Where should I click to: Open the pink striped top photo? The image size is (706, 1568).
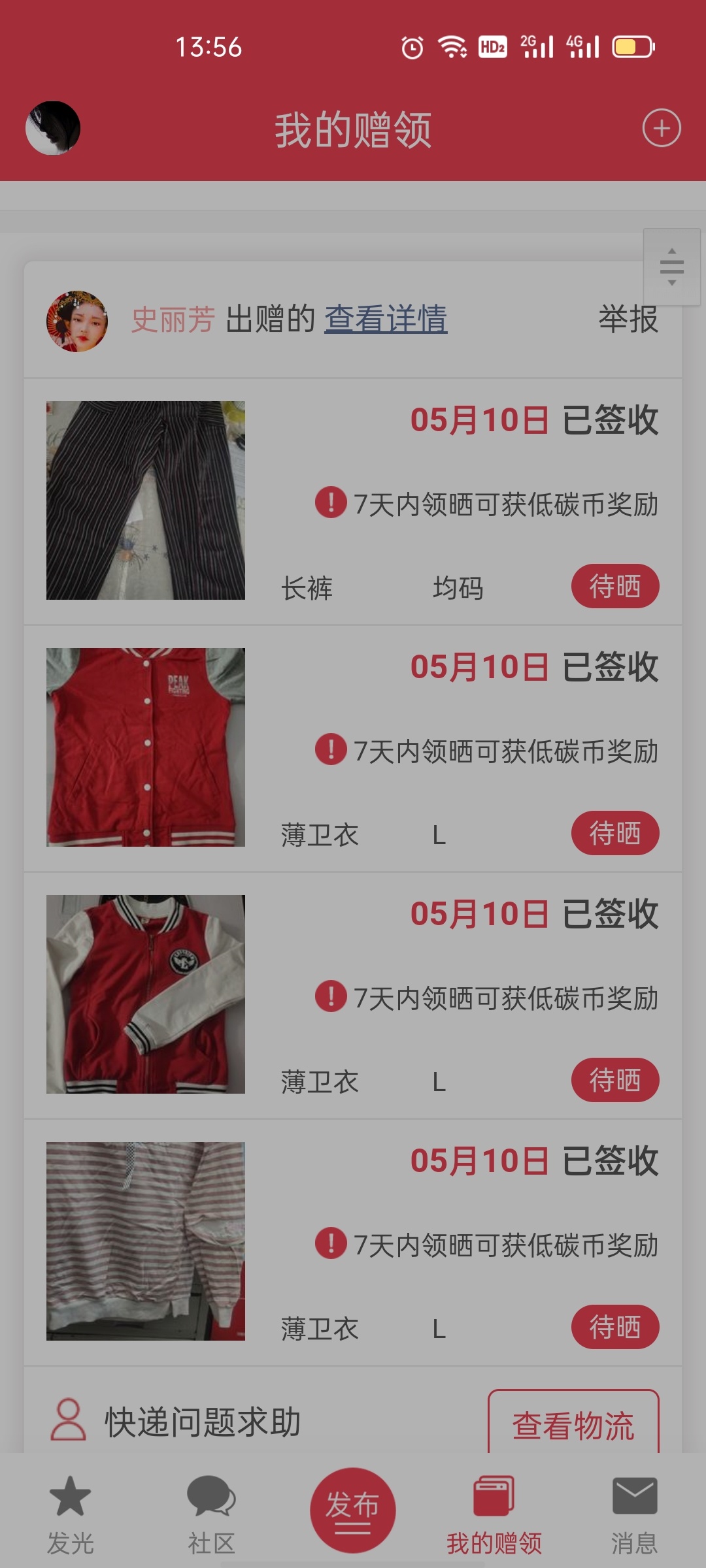click(146, 1241)
